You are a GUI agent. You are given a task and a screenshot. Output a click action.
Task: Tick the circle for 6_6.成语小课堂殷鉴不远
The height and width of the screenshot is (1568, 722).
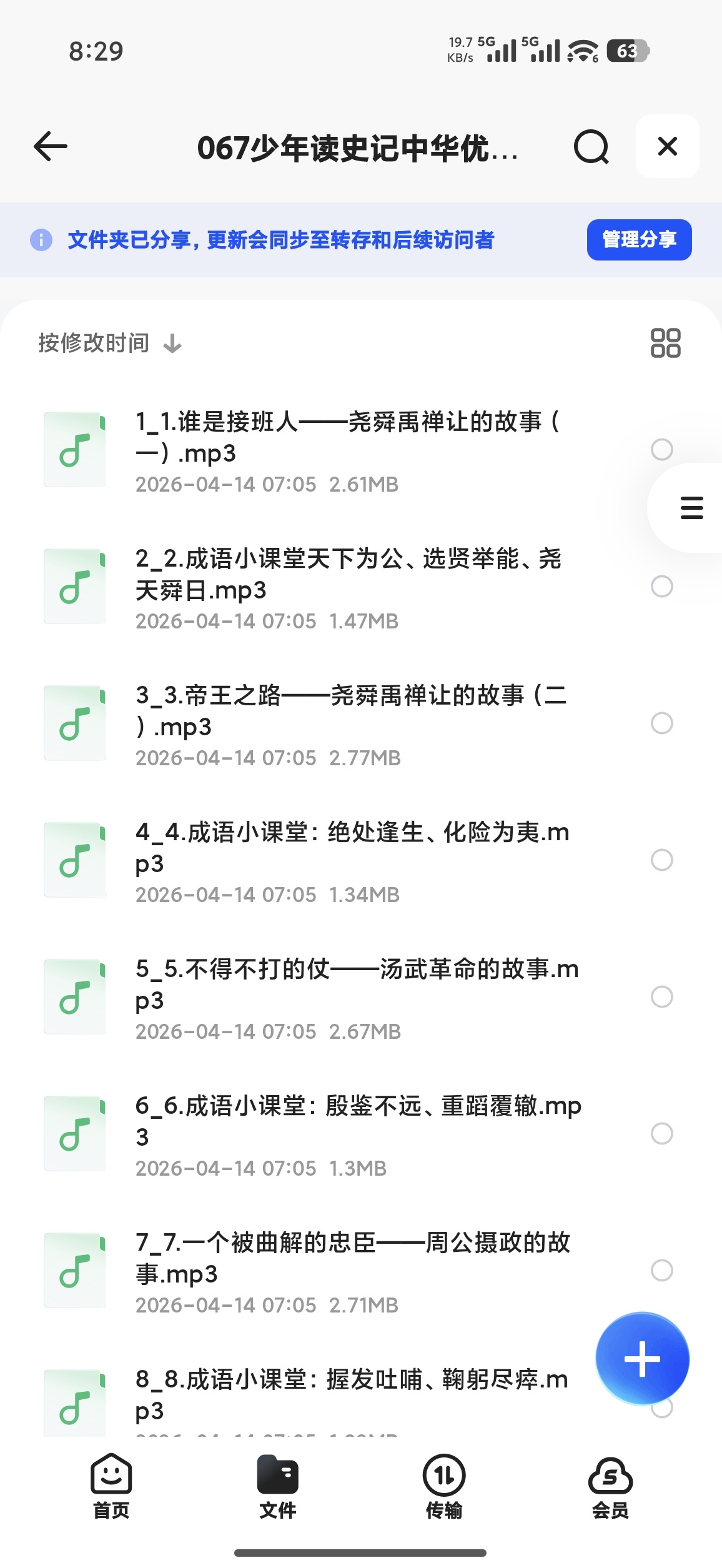(x=662, y=1133)
